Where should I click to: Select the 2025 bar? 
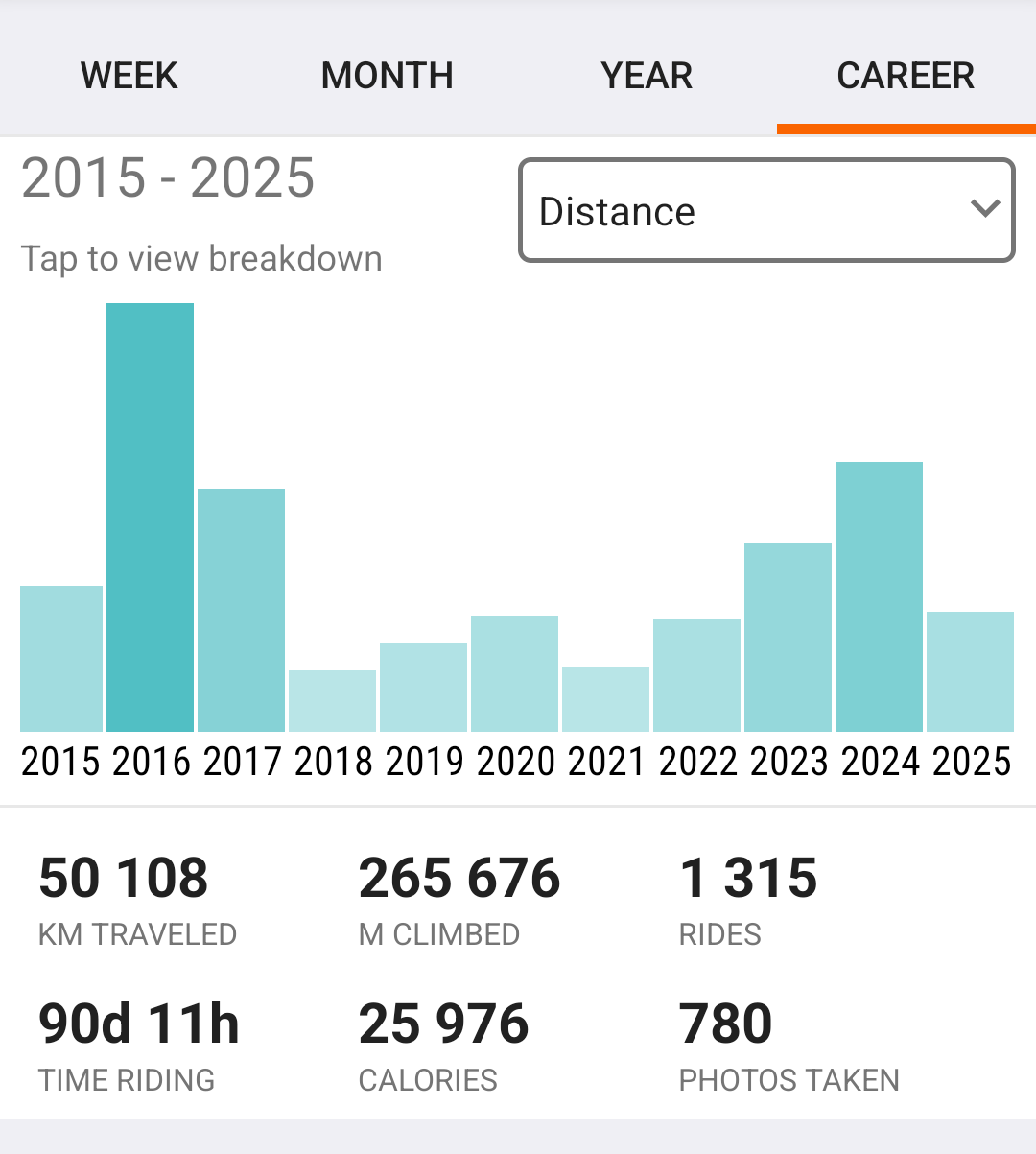coord(970,672)
